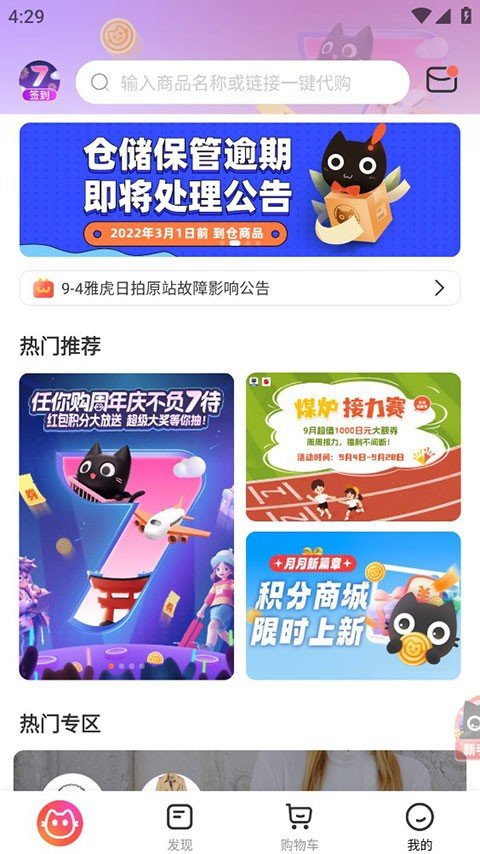Open the 9-4雅虎日拍原站故障影响公告 notice

[240, 288]
